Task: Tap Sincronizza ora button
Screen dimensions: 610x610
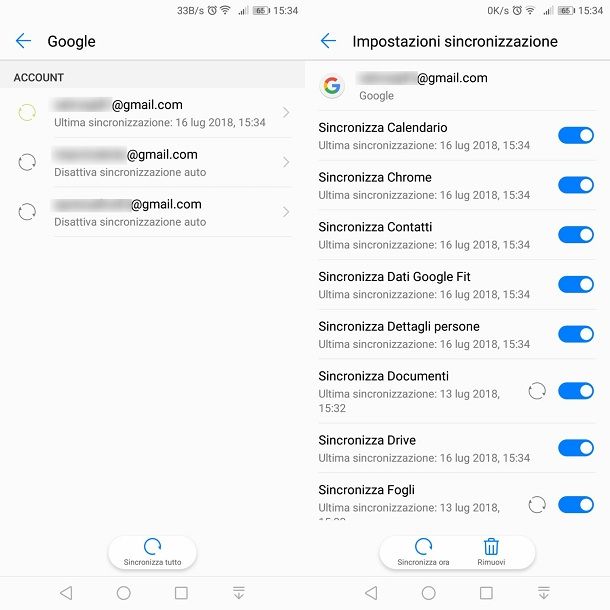Action: tap(423, 552)
